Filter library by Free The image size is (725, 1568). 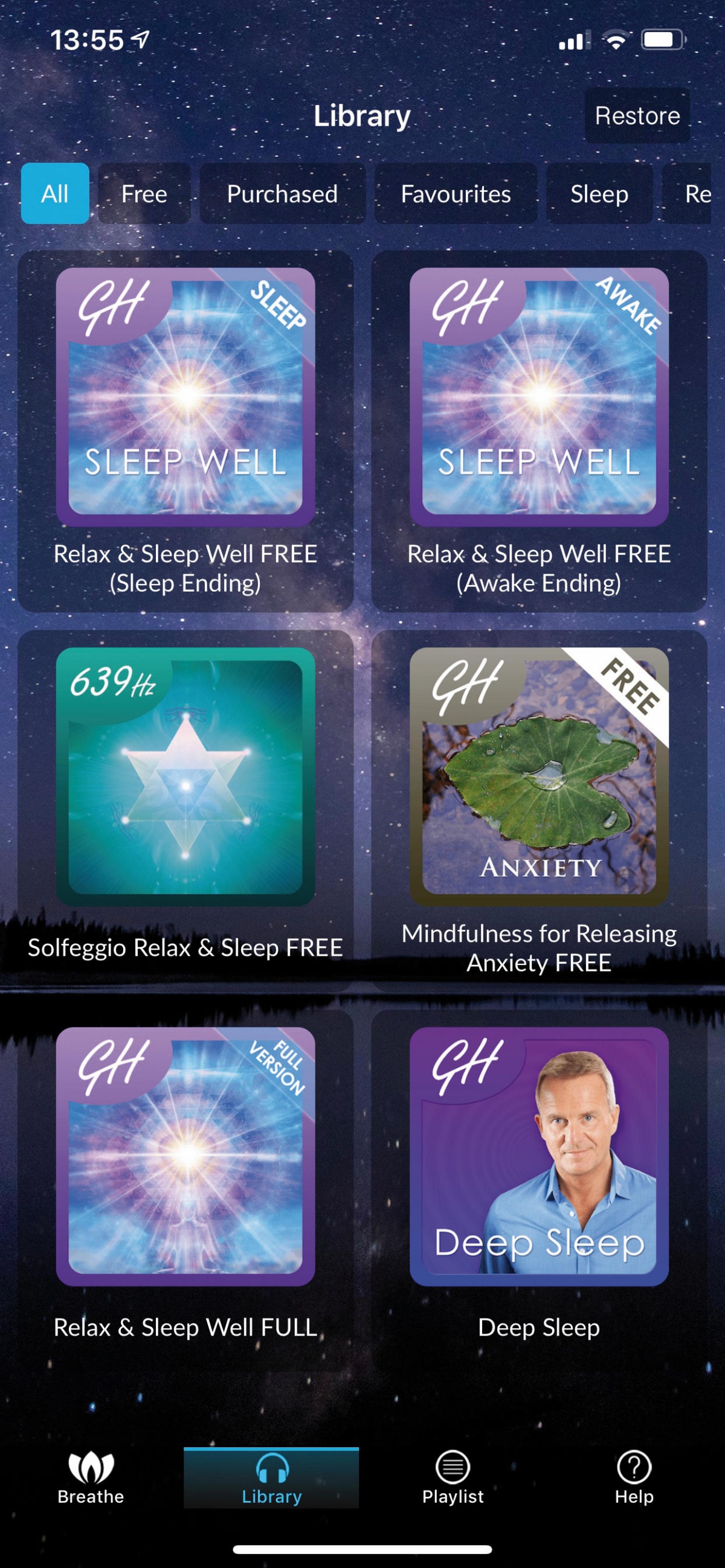click(144, 194)
